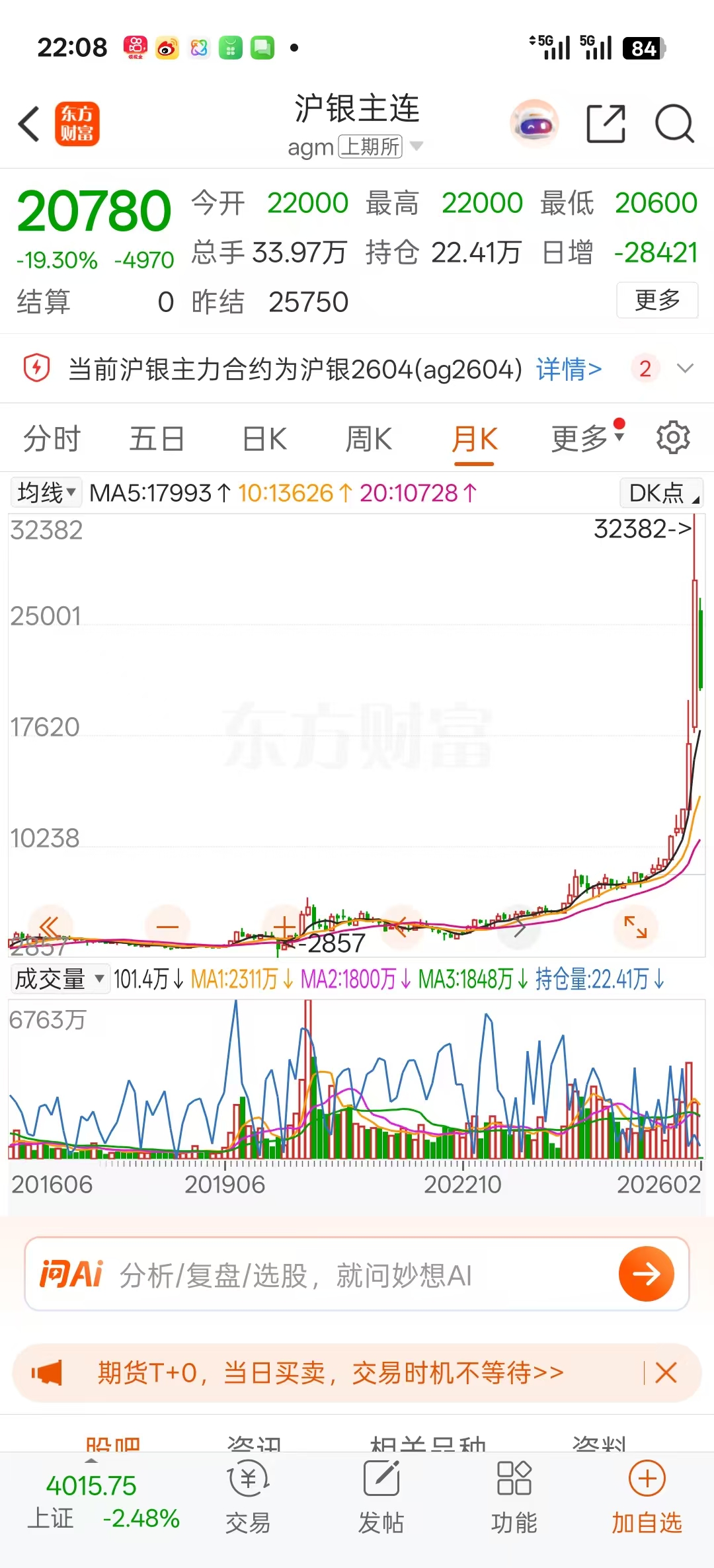Screen dimensions: 714x1568
Task: Expand the notices chevron
Action: click(x=686, y=368)
